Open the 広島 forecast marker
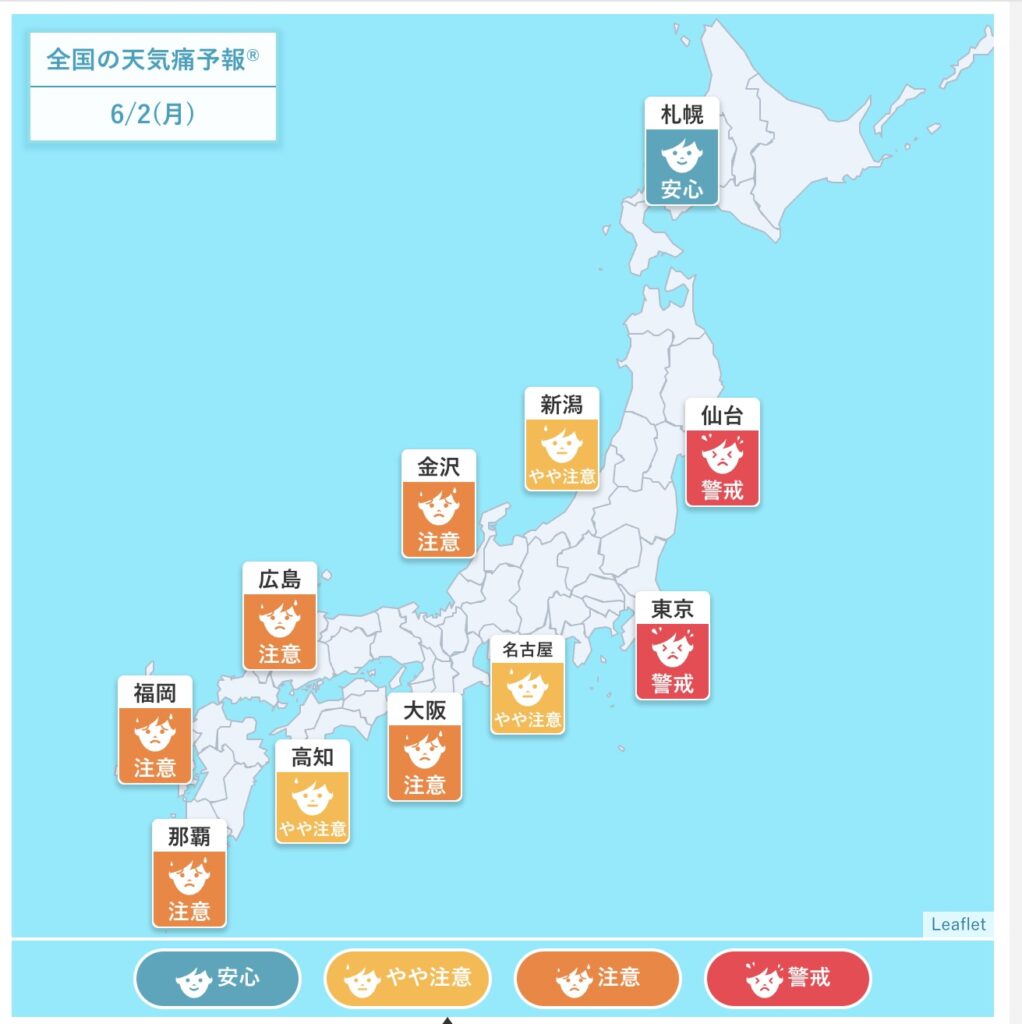Screen dimensions: 1022x1024 (x=279, y=617)
